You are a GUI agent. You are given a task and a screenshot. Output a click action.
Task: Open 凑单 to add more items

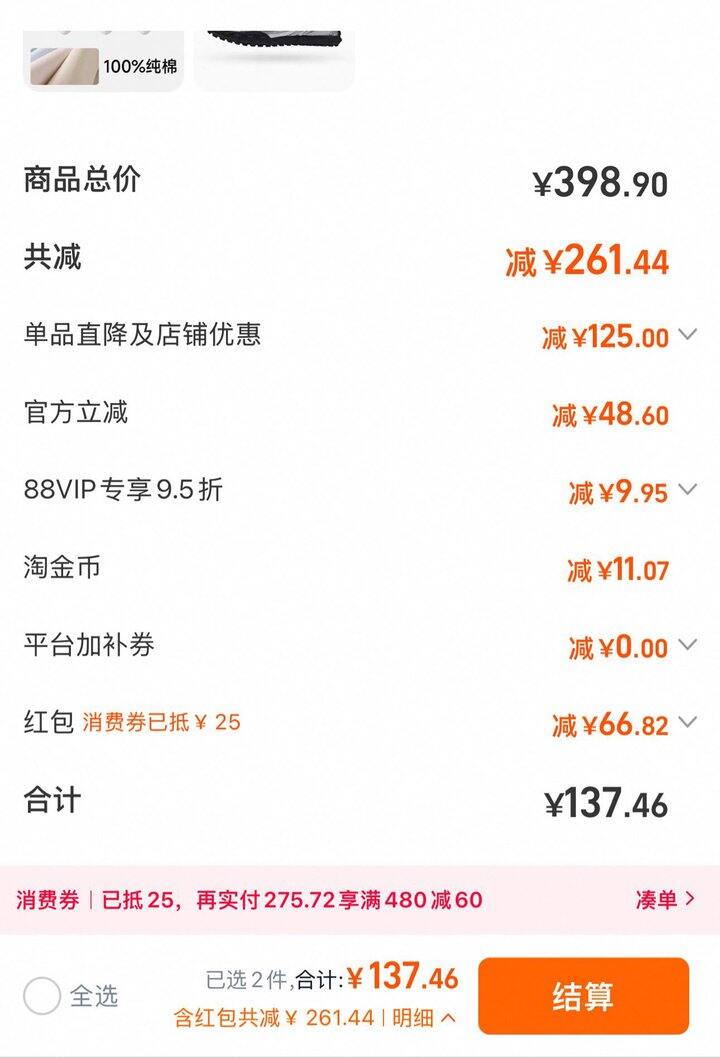(665, 899)
